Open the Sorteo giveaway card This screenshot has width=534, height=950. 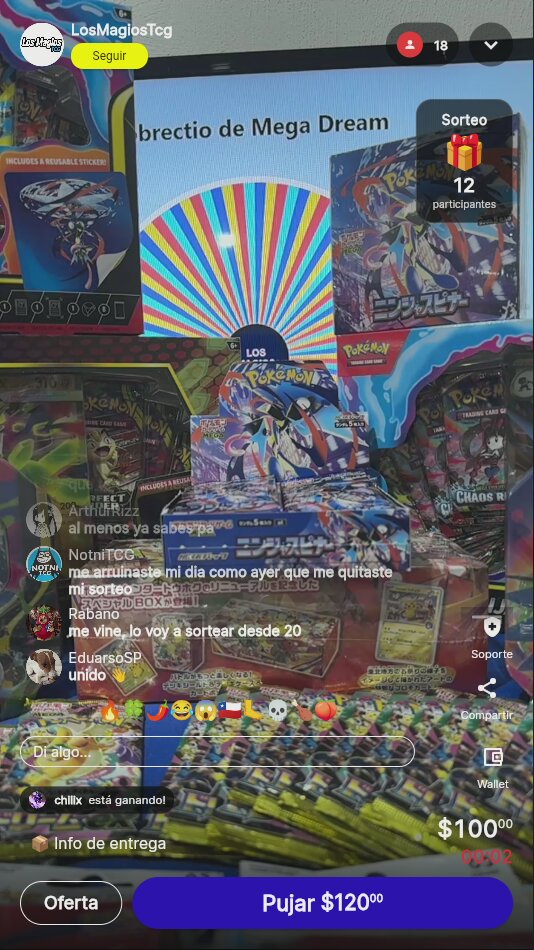(x=464, y=162)
